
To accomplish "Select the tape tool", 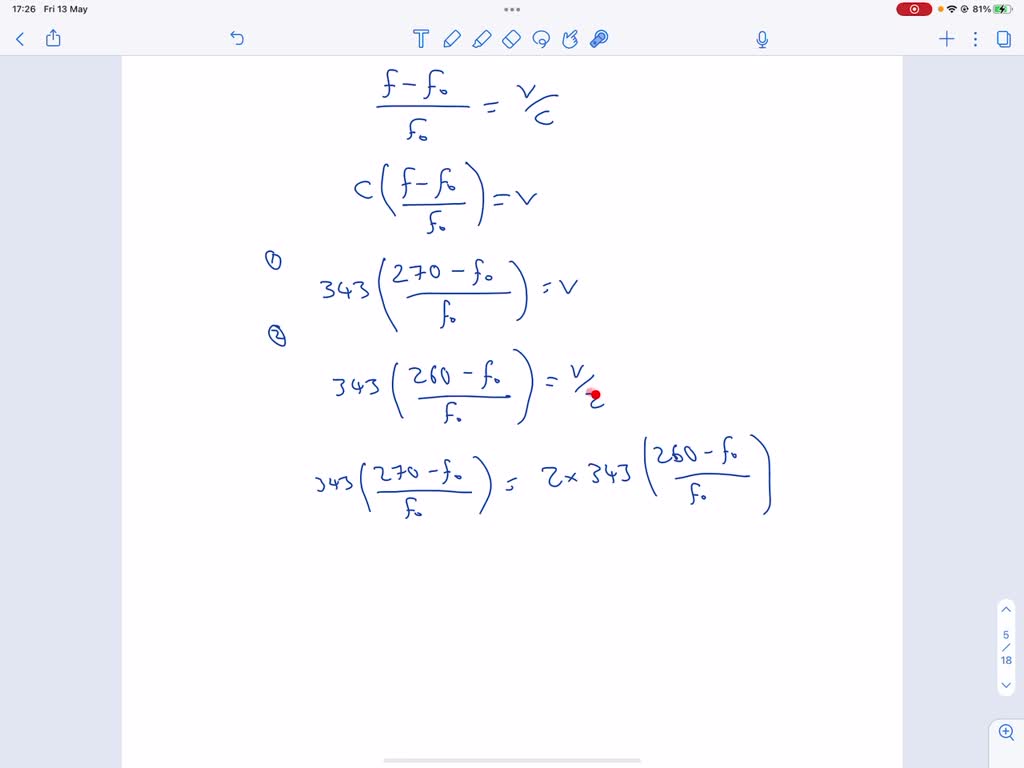I will coord(600,39).
